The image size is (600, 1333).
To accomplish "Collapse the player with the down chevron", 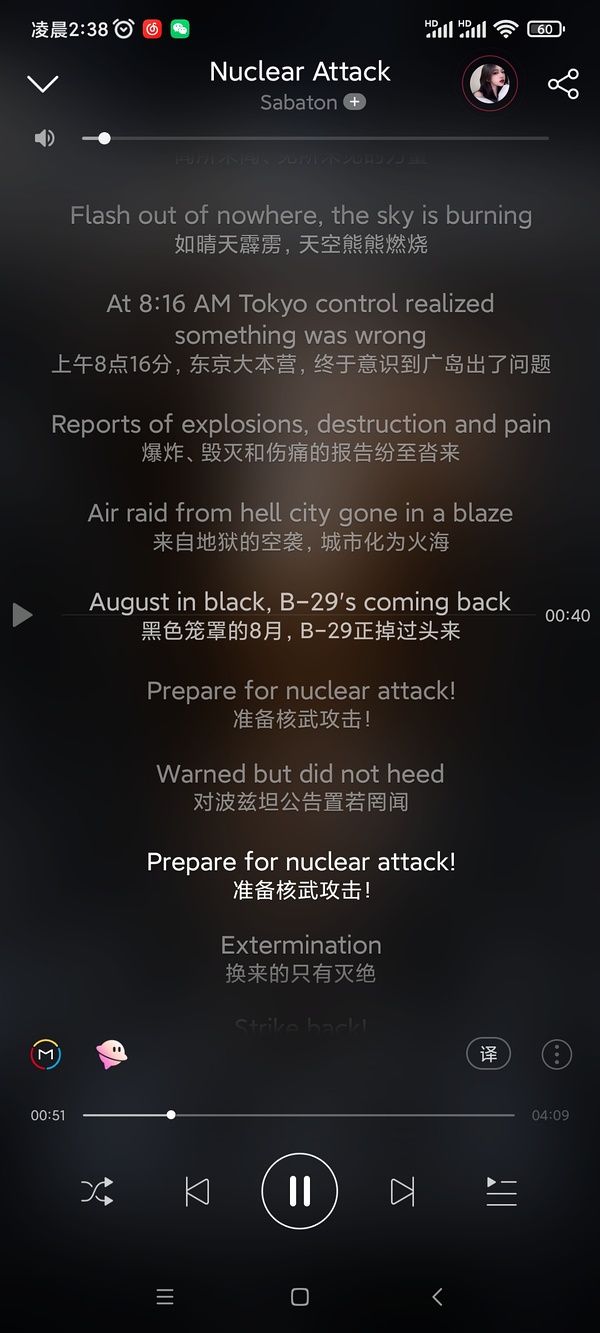I will click(x=43, y=84).
